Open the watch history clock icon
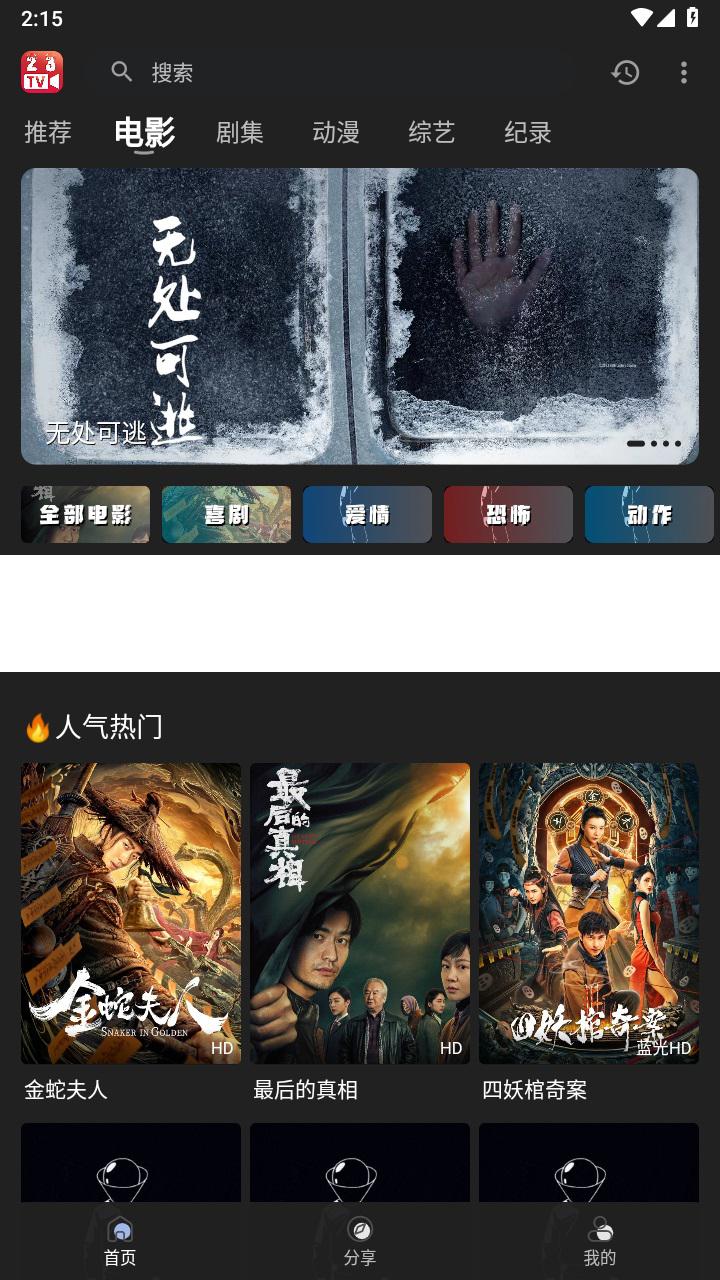The image size is (720, 1280). [626, 72]
